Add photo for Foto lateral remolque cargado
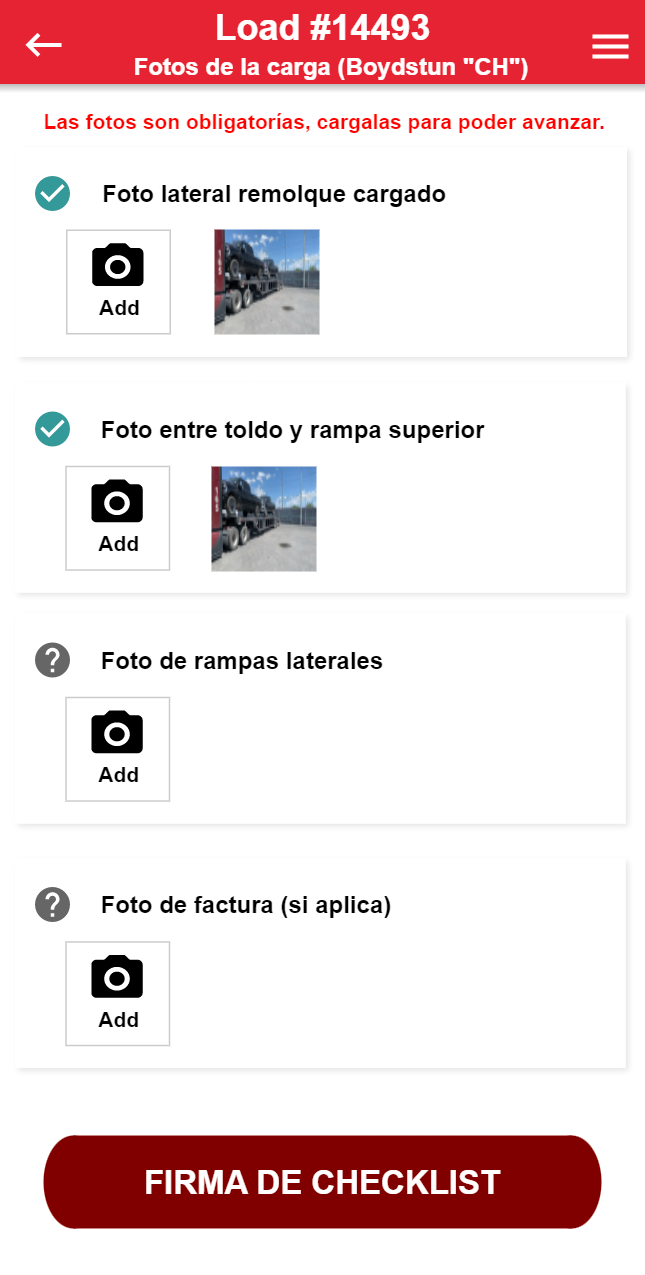This screenshot has width=645, height=1275. pos(118,282)
